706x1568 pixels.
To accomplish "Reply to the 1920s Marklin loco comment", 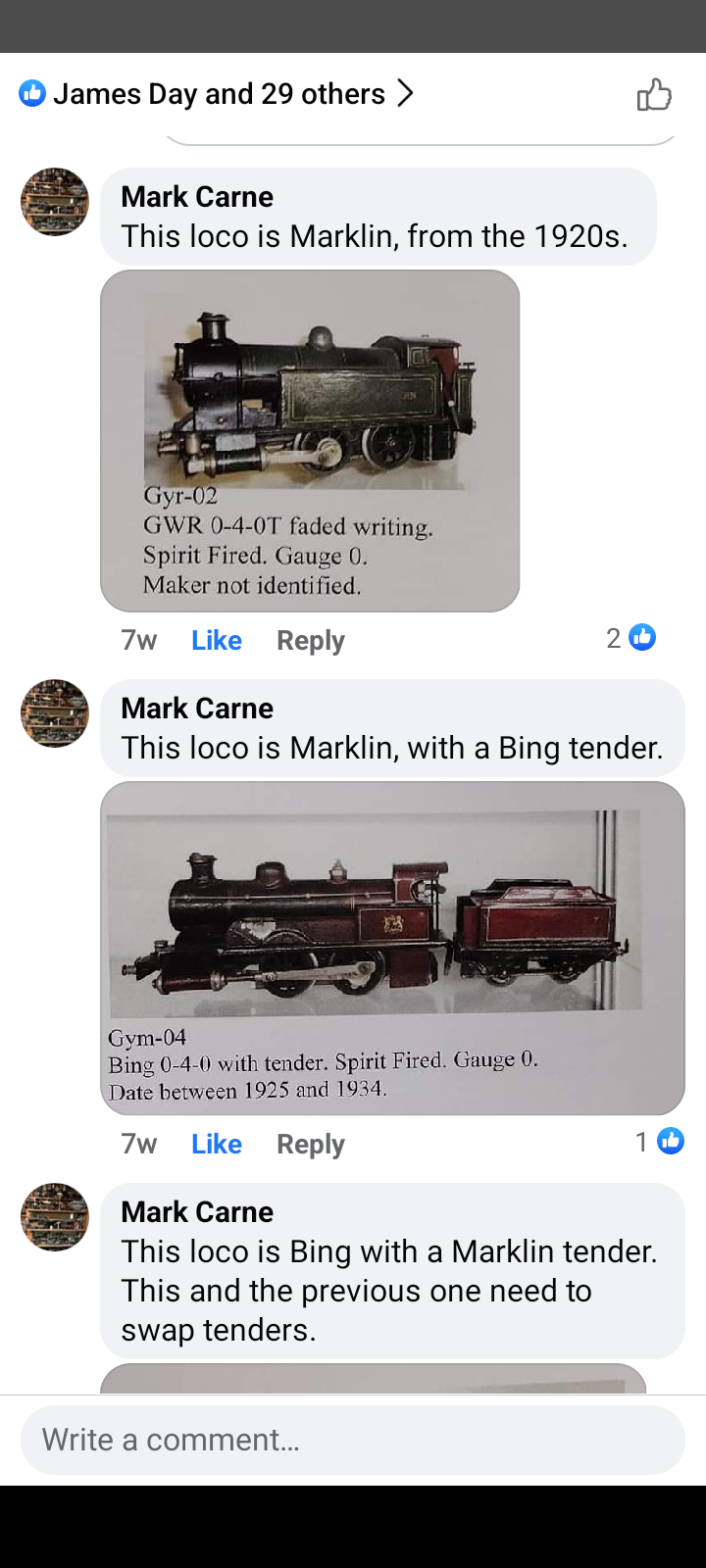I will (311, 640).
